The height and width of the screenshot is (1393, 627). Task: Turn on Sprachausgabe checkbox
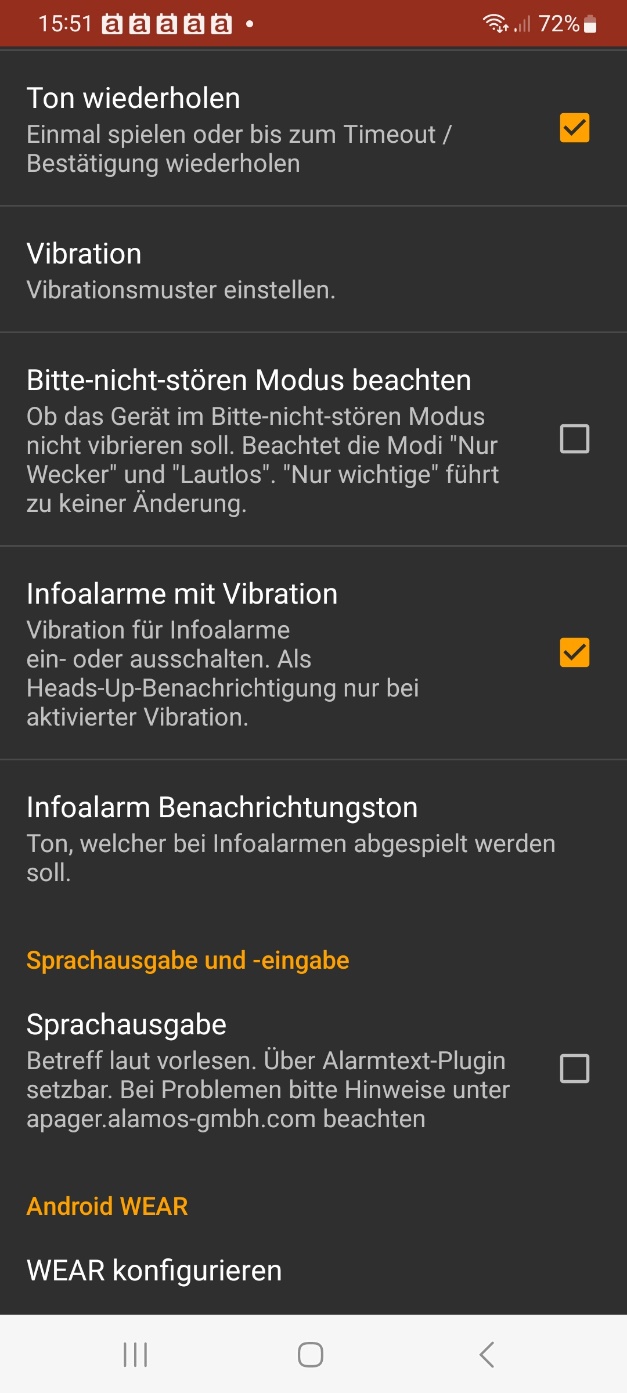pyautogui.click(x=574, y=1069)
